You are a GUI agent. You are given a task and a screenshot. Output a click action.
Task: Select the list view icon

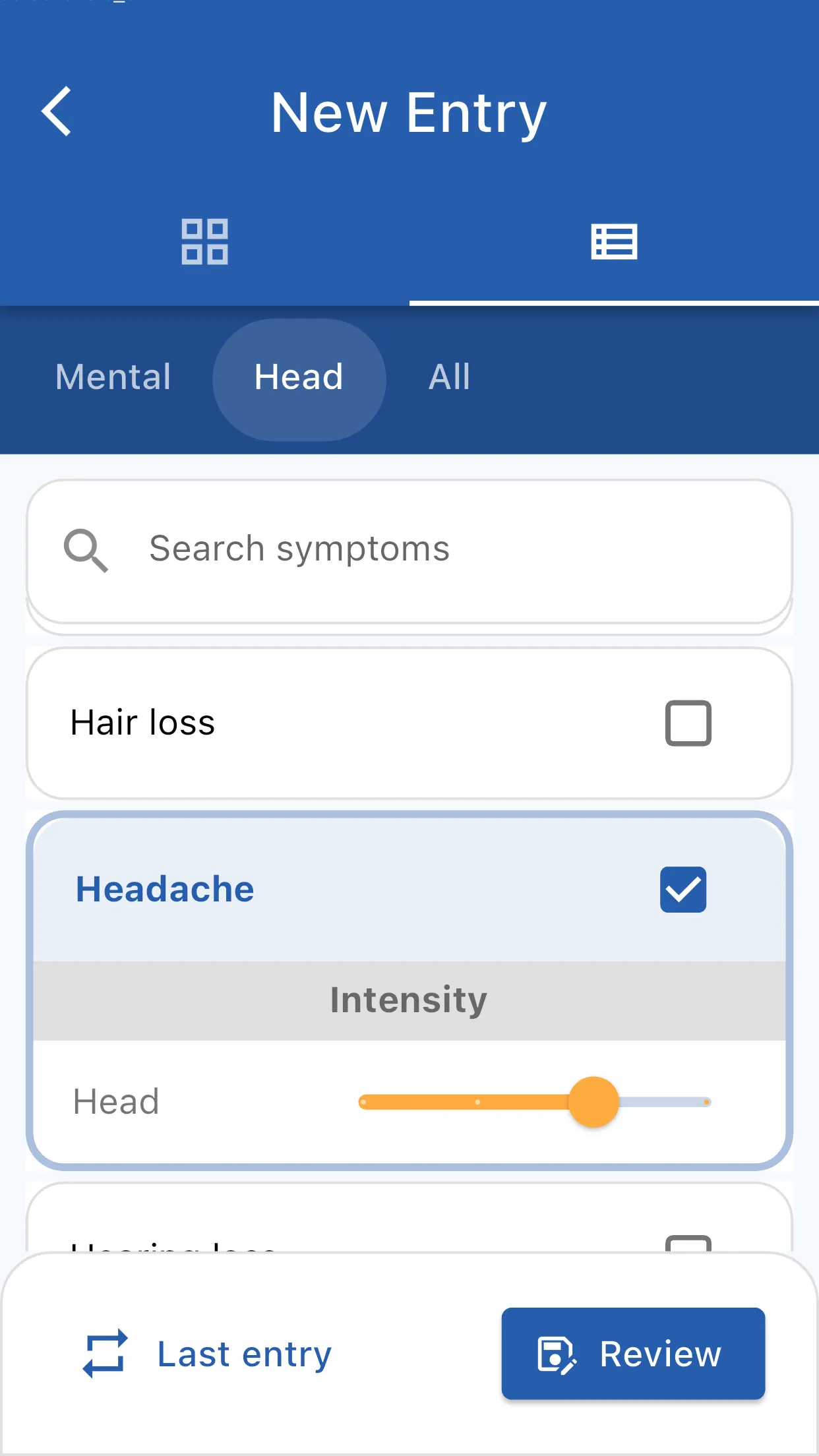click(613, 243)
